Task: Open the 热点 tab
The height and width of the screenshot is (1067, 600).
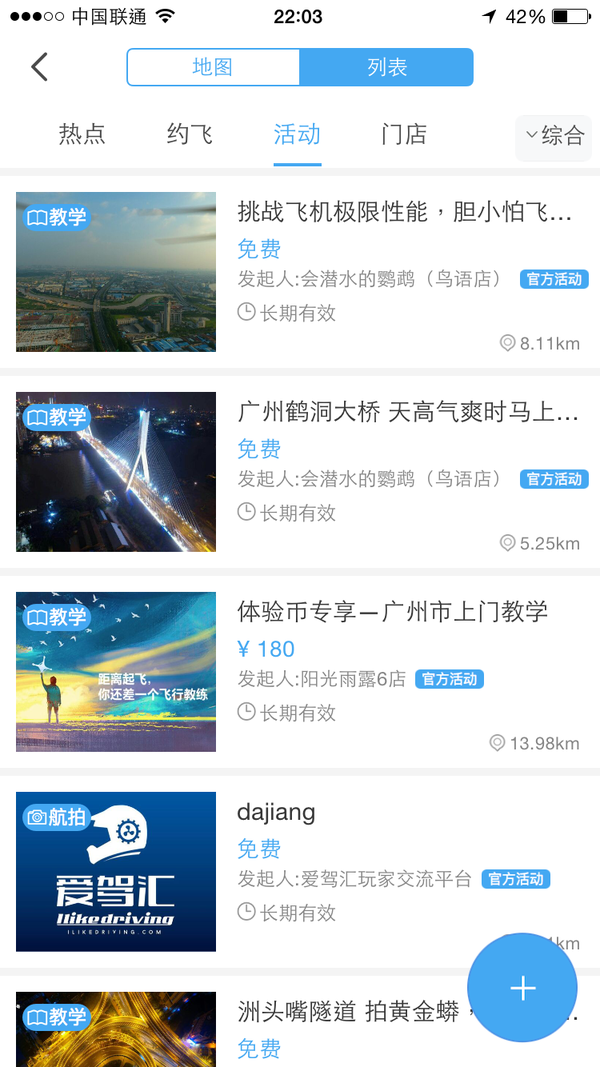Action: click(x=82, y=134)
